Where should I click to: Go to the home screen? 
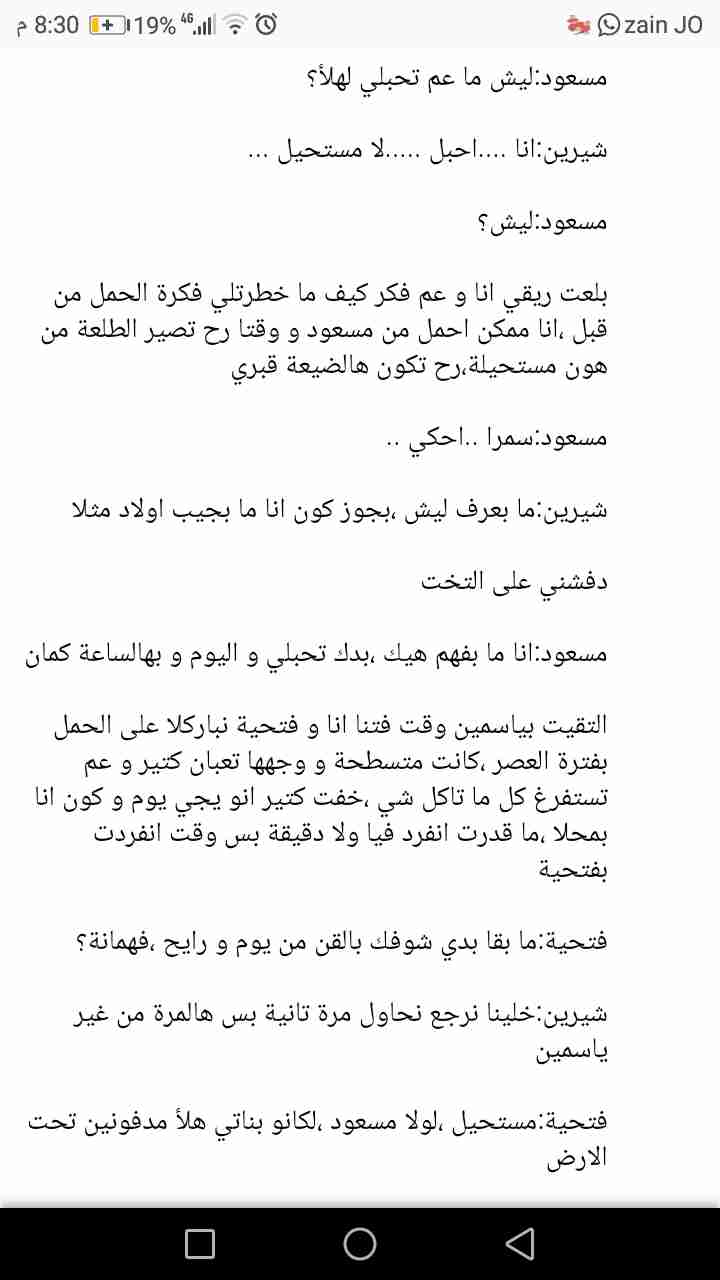pyautogui.click(x=360, y=1243)
